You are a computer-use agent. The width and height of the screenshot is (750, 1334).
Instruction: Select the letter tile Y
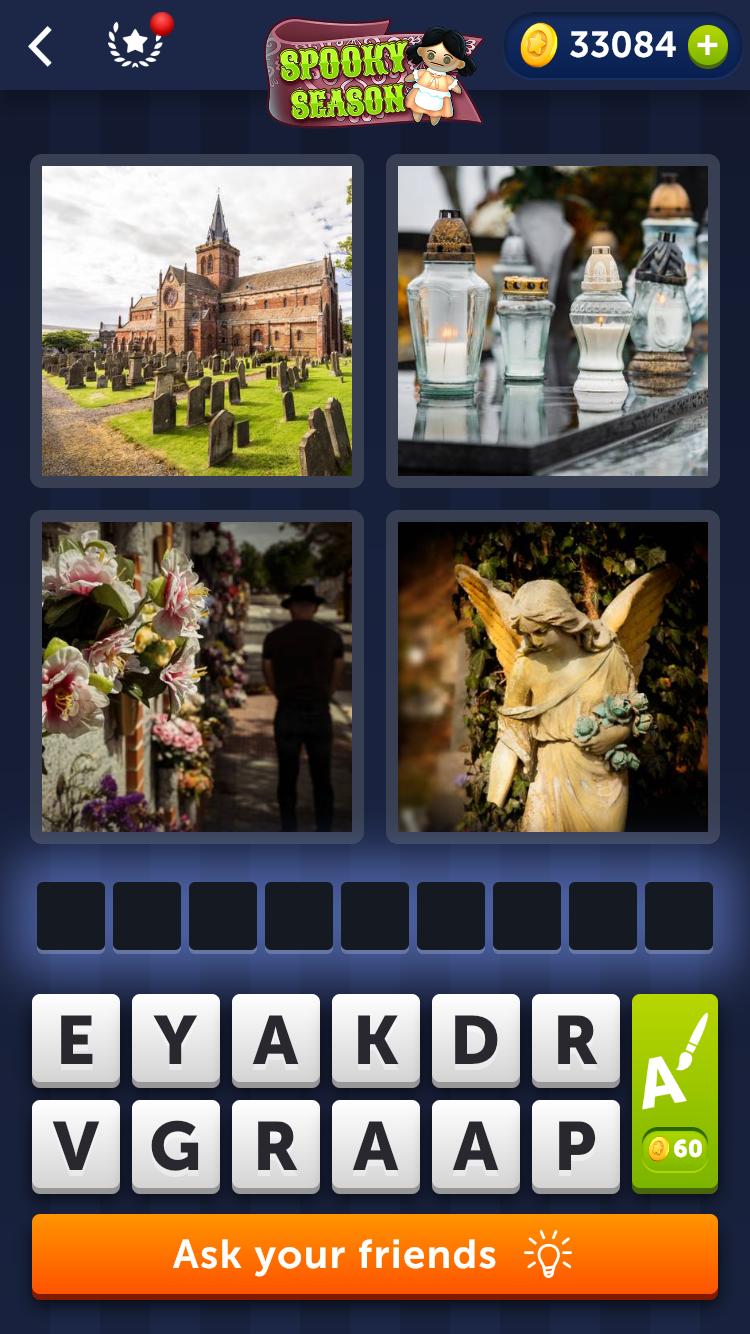pos(176,1040)
